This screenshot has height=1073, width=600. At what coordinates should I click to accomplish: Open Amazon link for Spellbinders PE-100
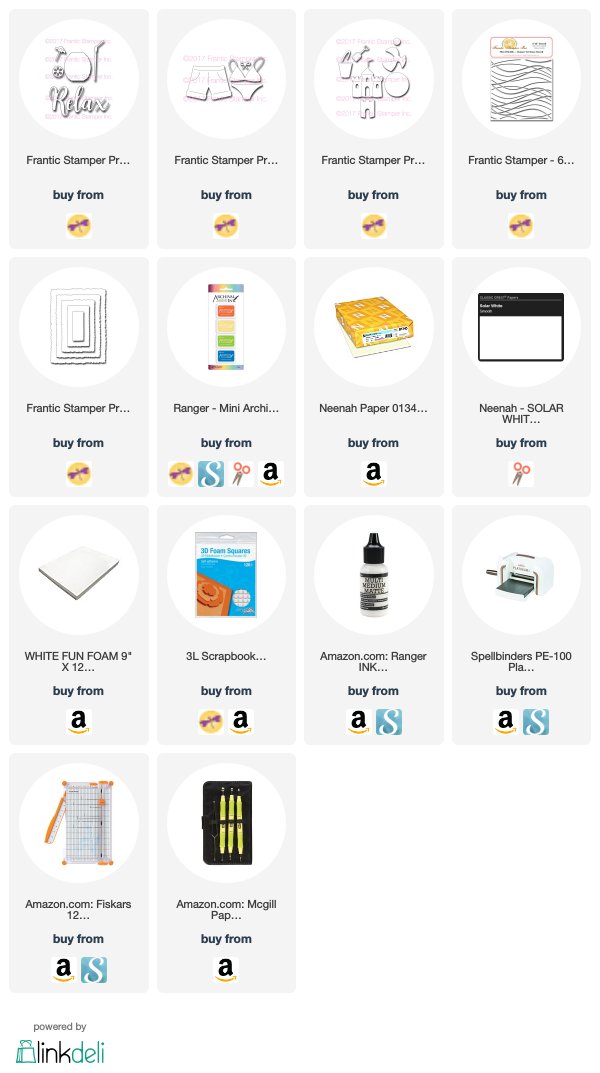click(x=506, y=721)
